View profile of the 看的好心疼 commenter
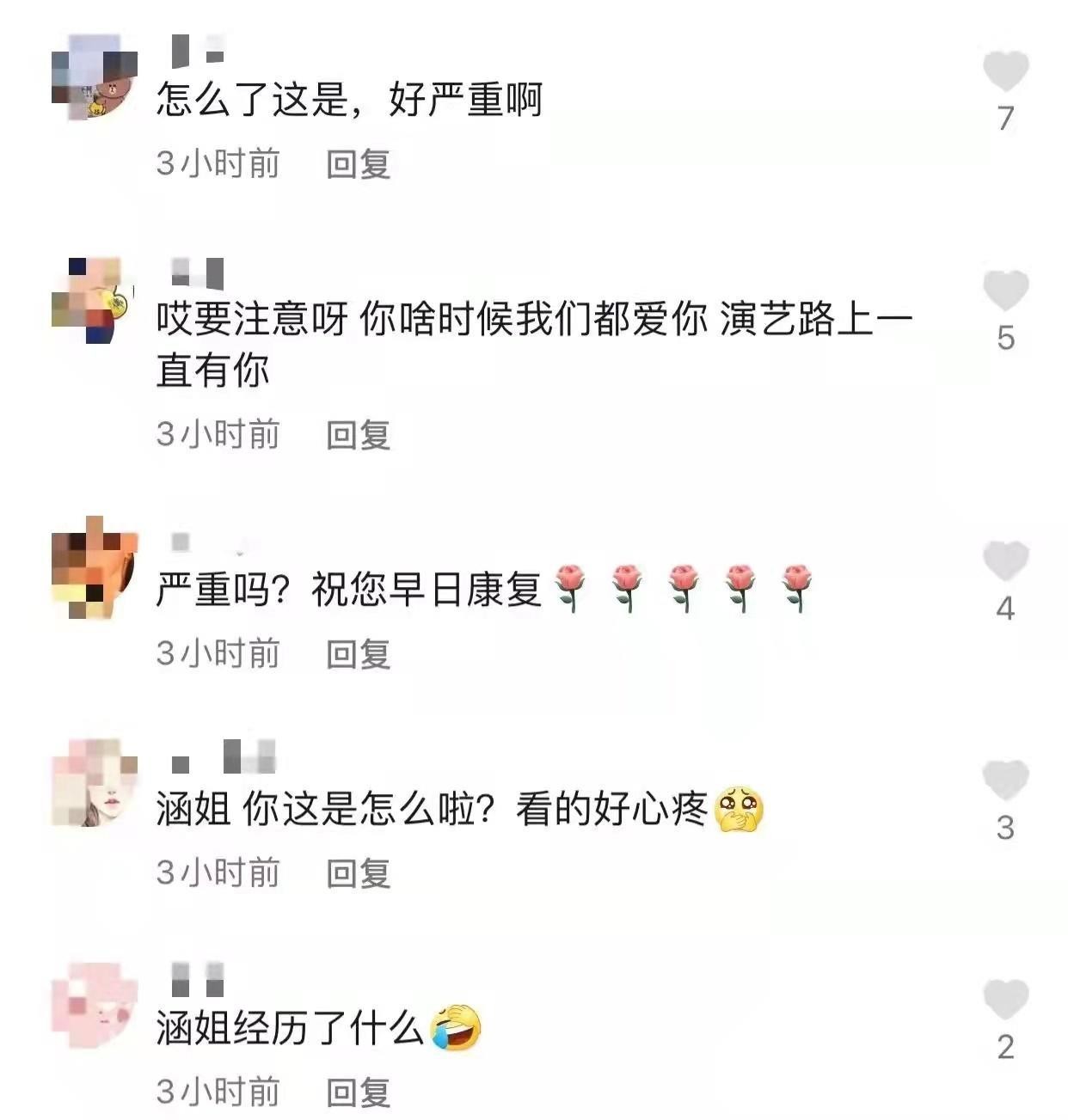The image size is (1068, 1120). [x=95, y=782]
